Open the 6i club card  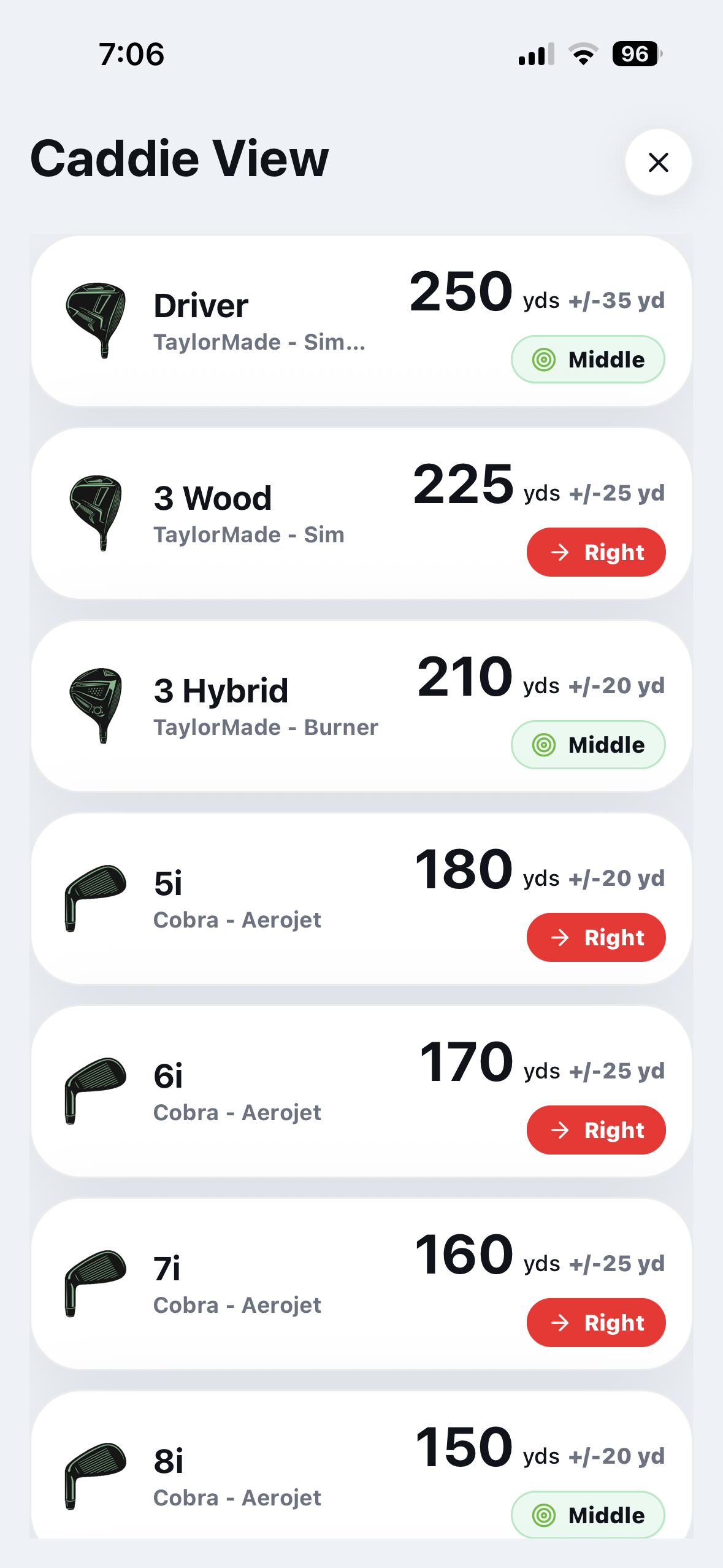click(x=361, y=1091)
